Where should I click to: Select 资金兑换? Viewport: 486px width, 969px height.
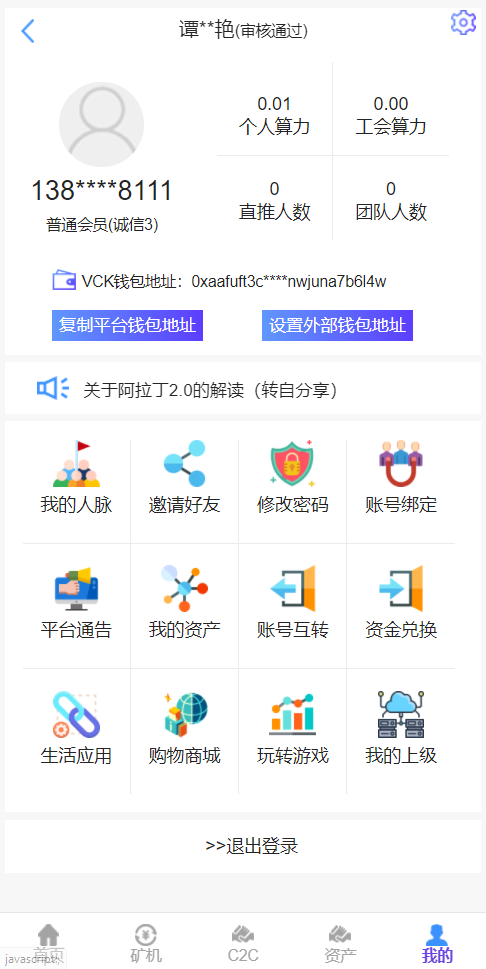(x=401, y=603)
